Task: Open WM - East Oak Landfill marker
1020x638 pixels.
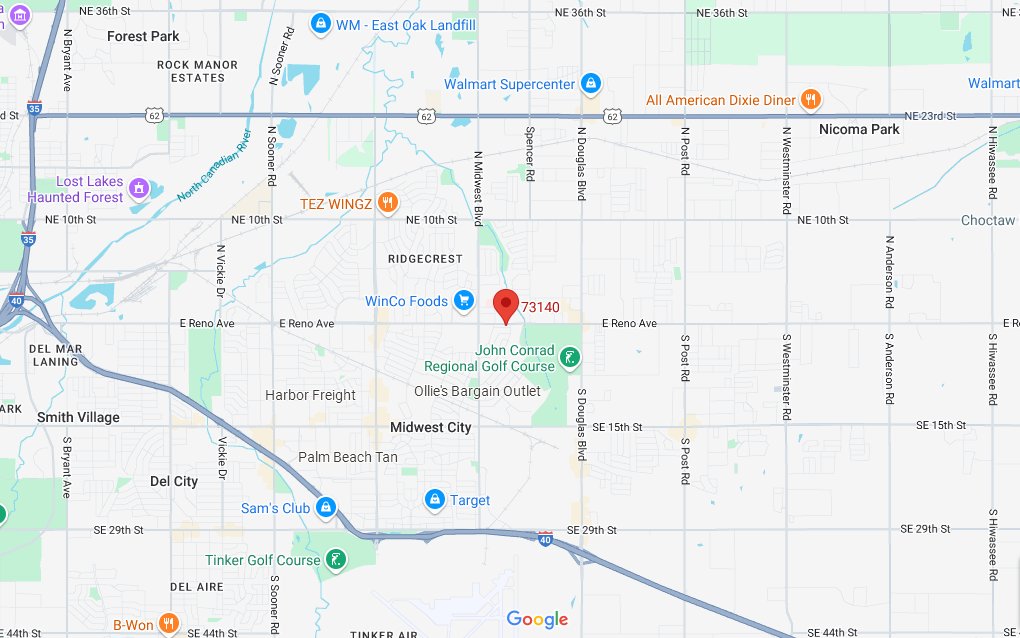Action: point(321,23)
